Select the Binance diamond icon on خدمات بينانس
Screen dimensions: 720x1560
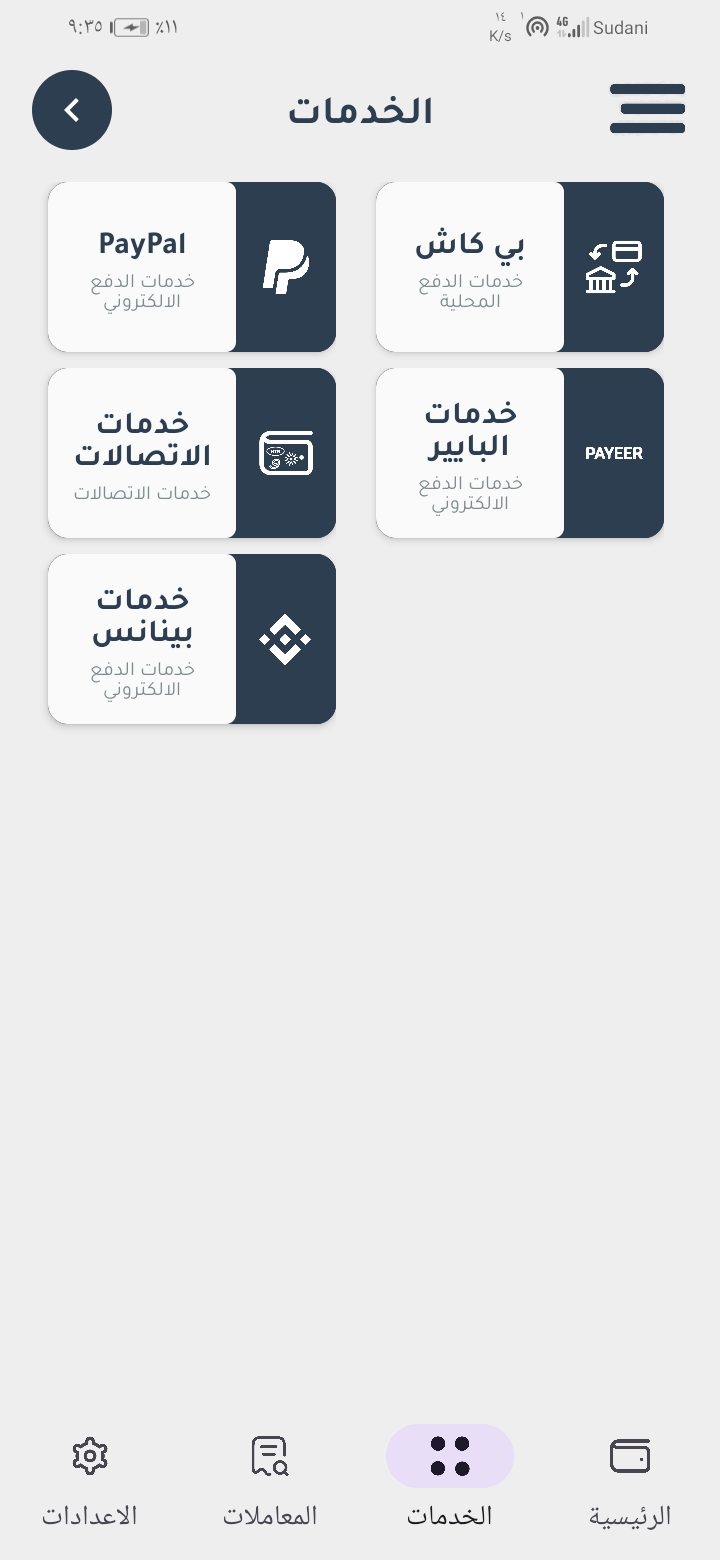click(285, 638)
